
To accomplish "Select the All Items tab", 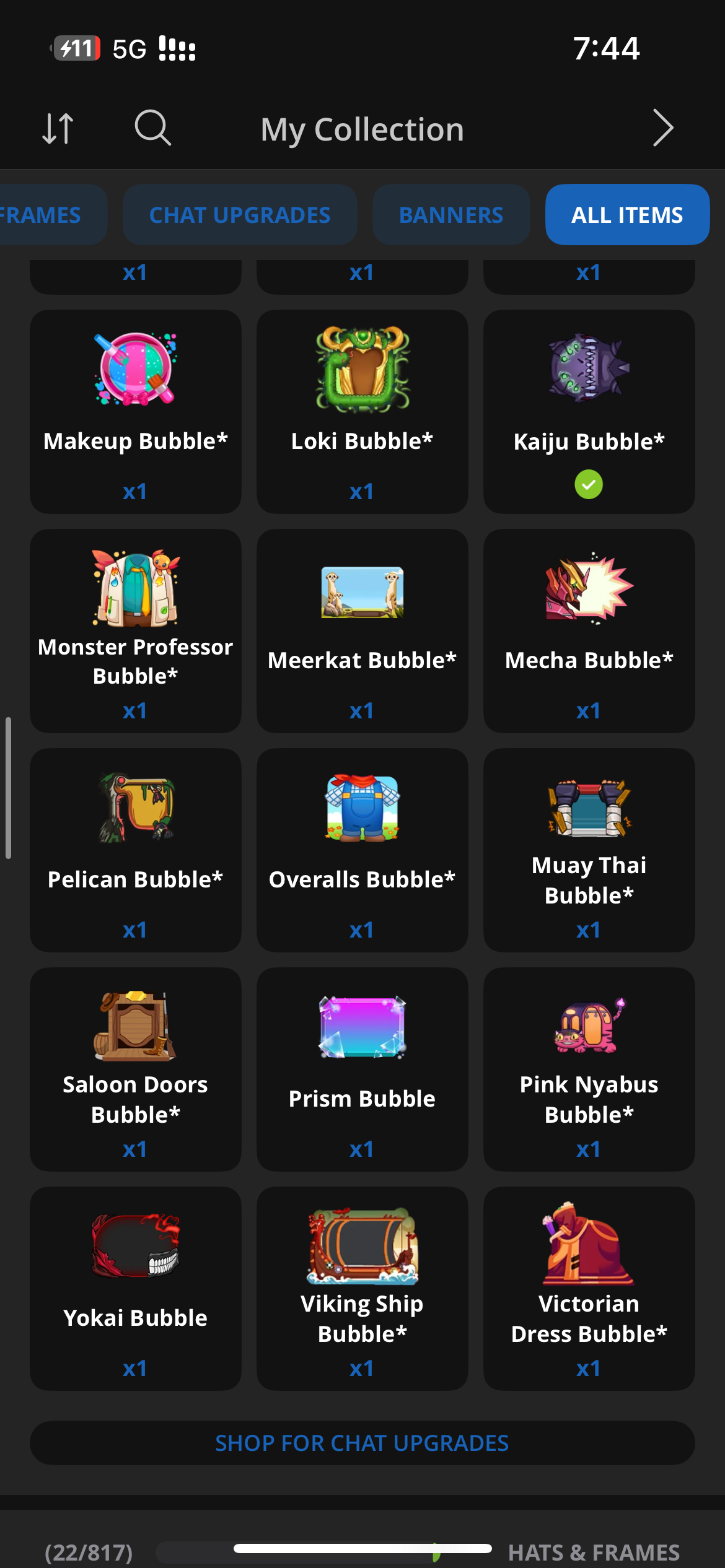I will tap(627, 215).
